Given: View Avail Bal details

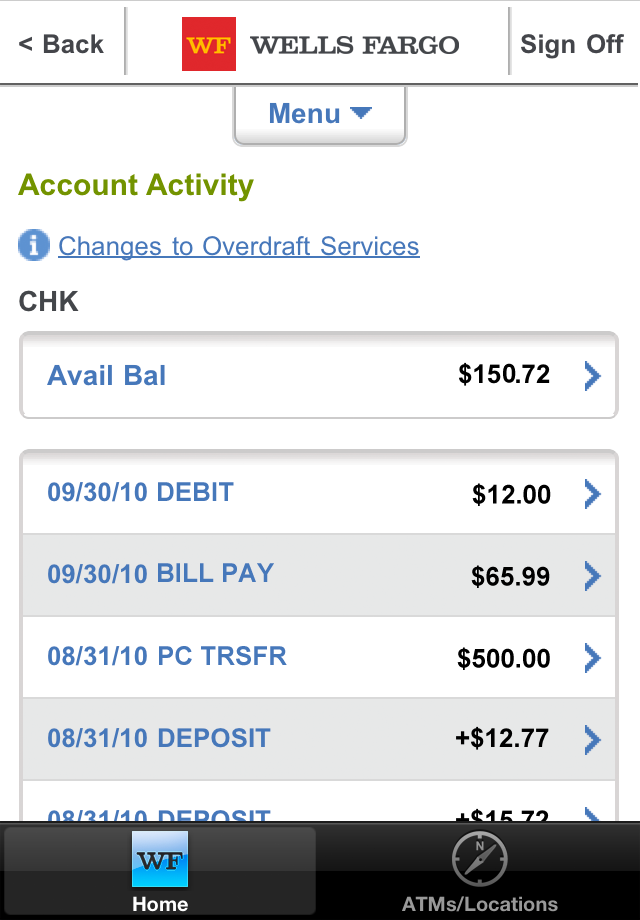Looking at the screenshot, I should (x=319, y=376).
